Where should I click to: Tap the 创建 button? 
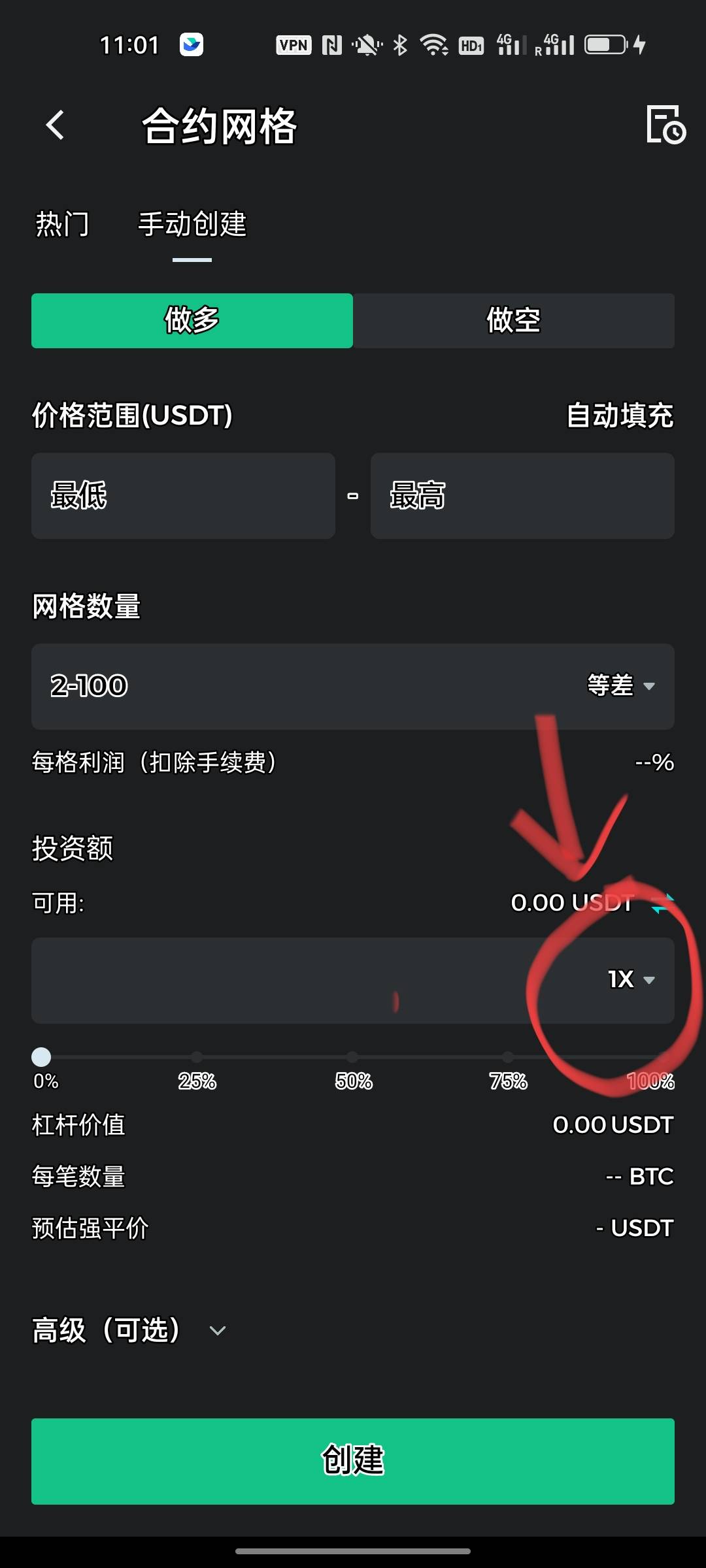point(353,1461)
